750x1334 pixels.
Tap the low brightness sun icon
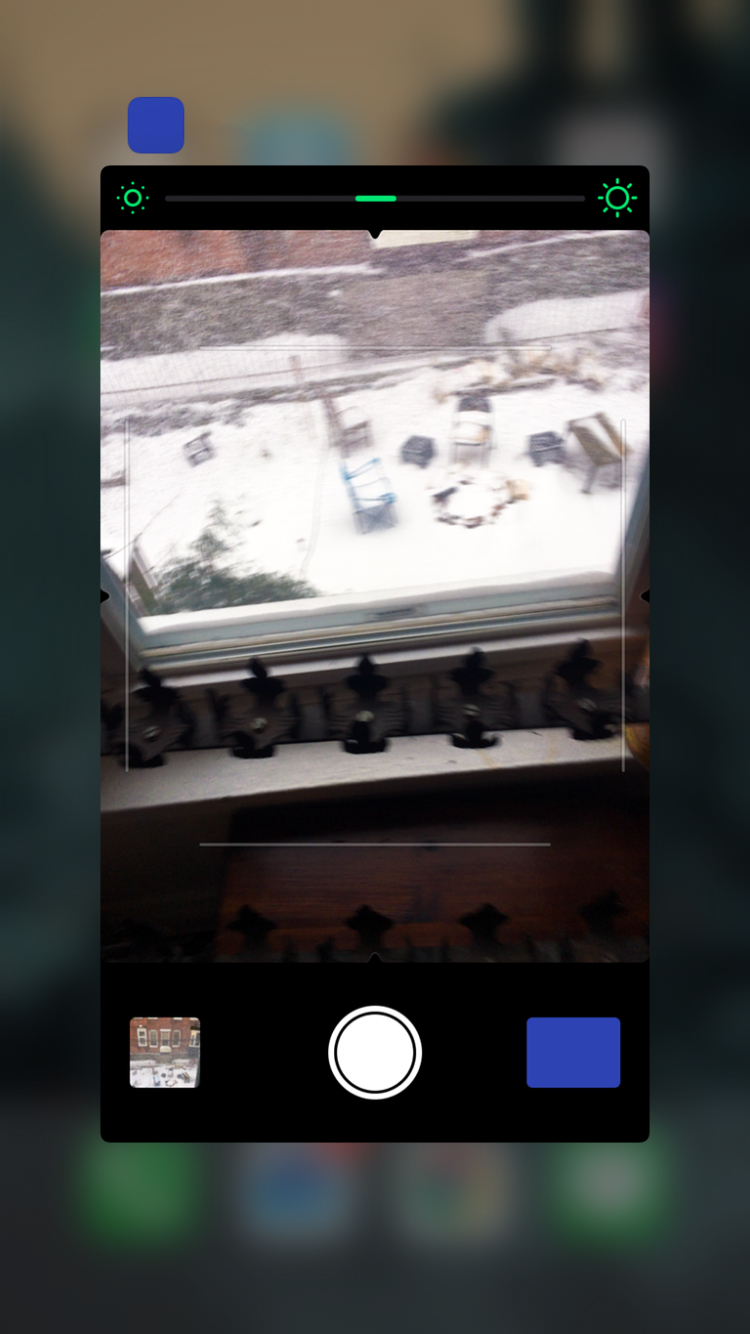coord(133,198)
